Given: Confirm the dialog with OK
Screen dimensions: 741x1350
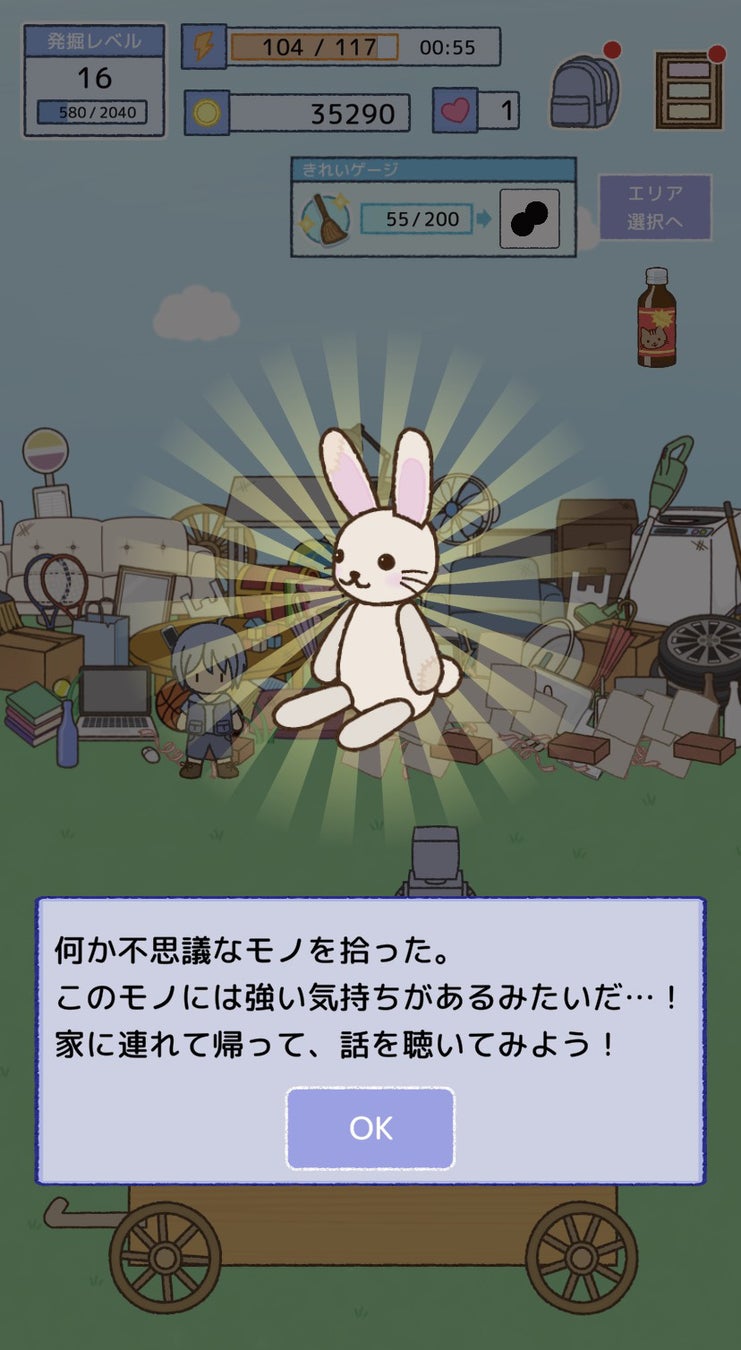Looking at the screenshot, I should pos(370,1128).
